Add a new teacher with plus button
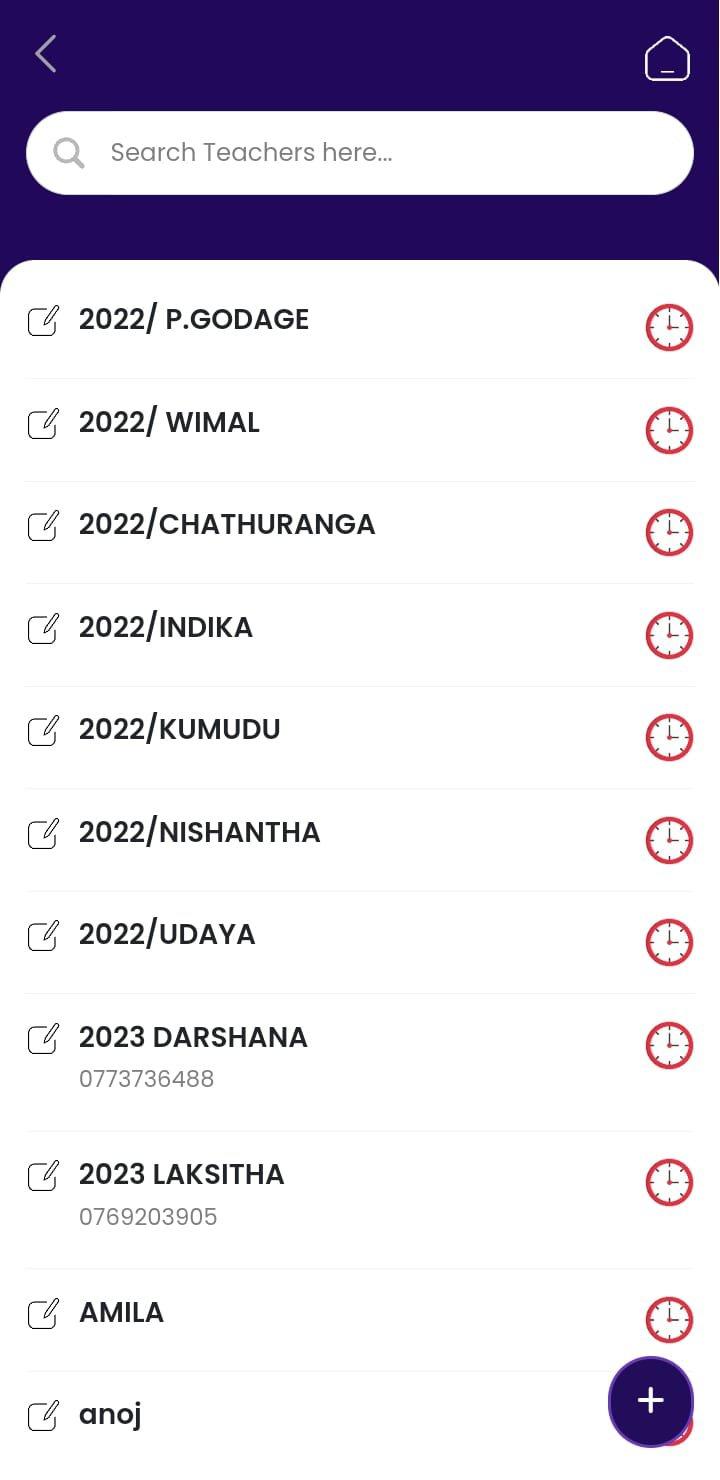The width and height of the screenshot is (720, 1480). click(651, 1401)
